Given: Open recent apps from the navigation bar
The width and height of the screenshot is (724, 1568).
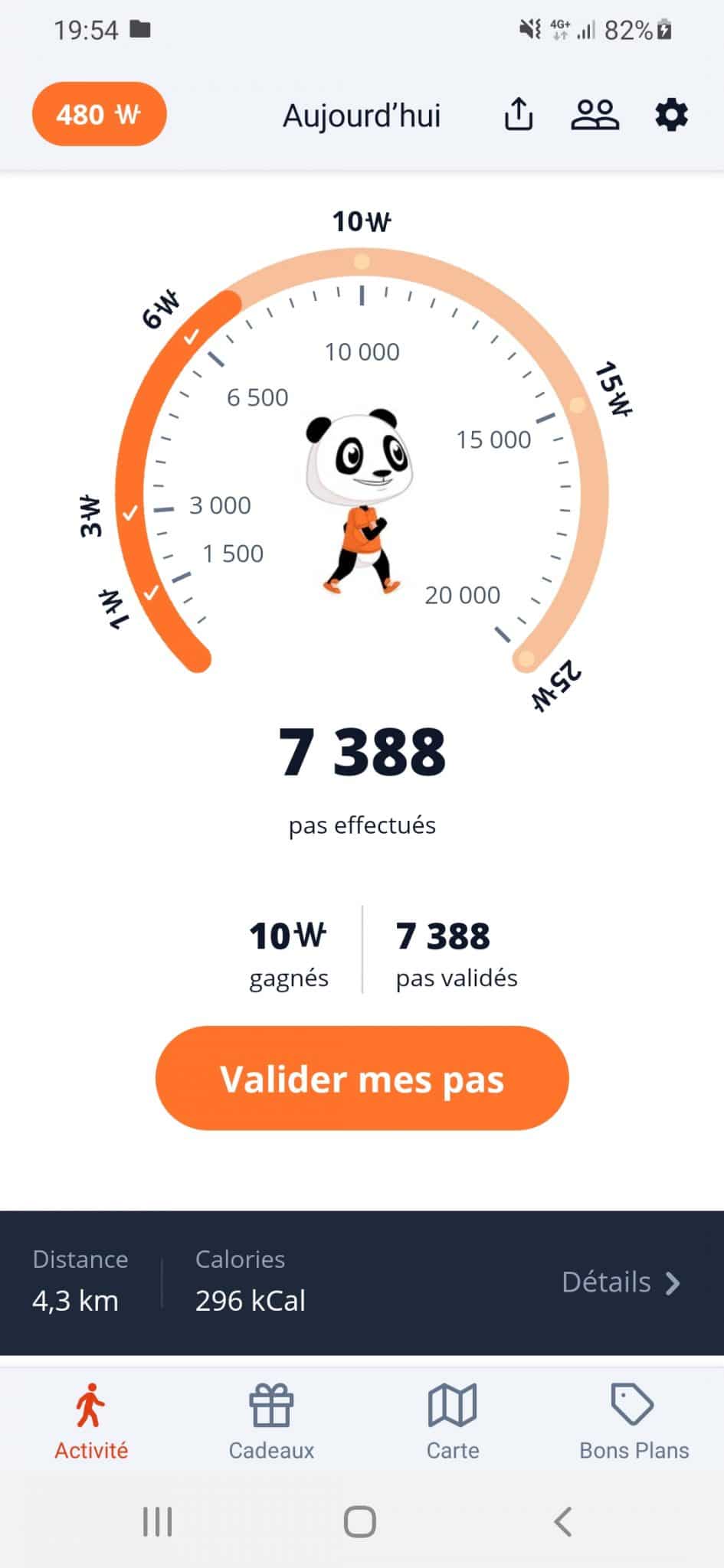Looking at the screenshot, I should coord(158,1522).
